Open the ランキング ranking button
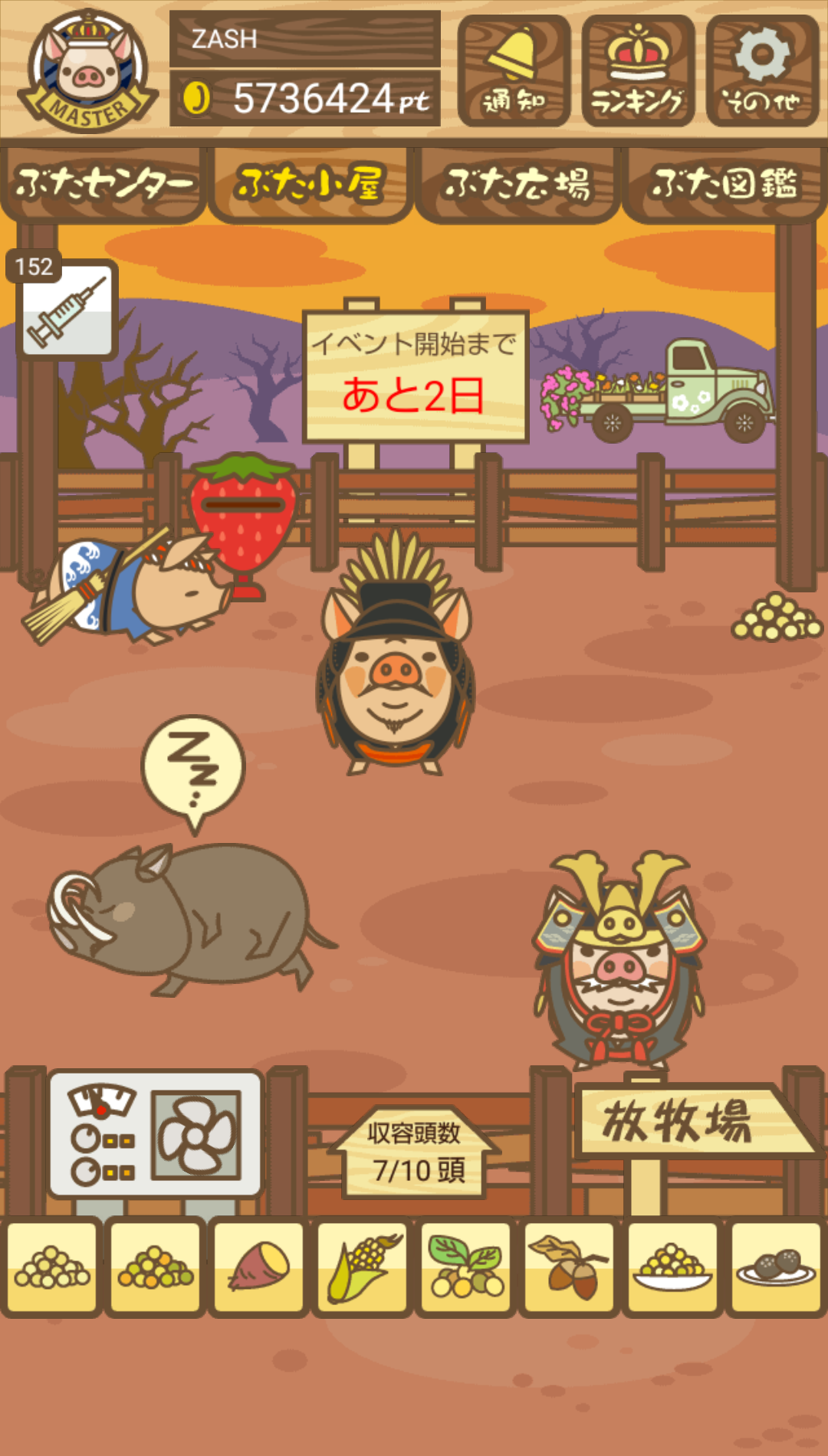The width and height of the screenshot is (828, 1456). click(638, 71)
